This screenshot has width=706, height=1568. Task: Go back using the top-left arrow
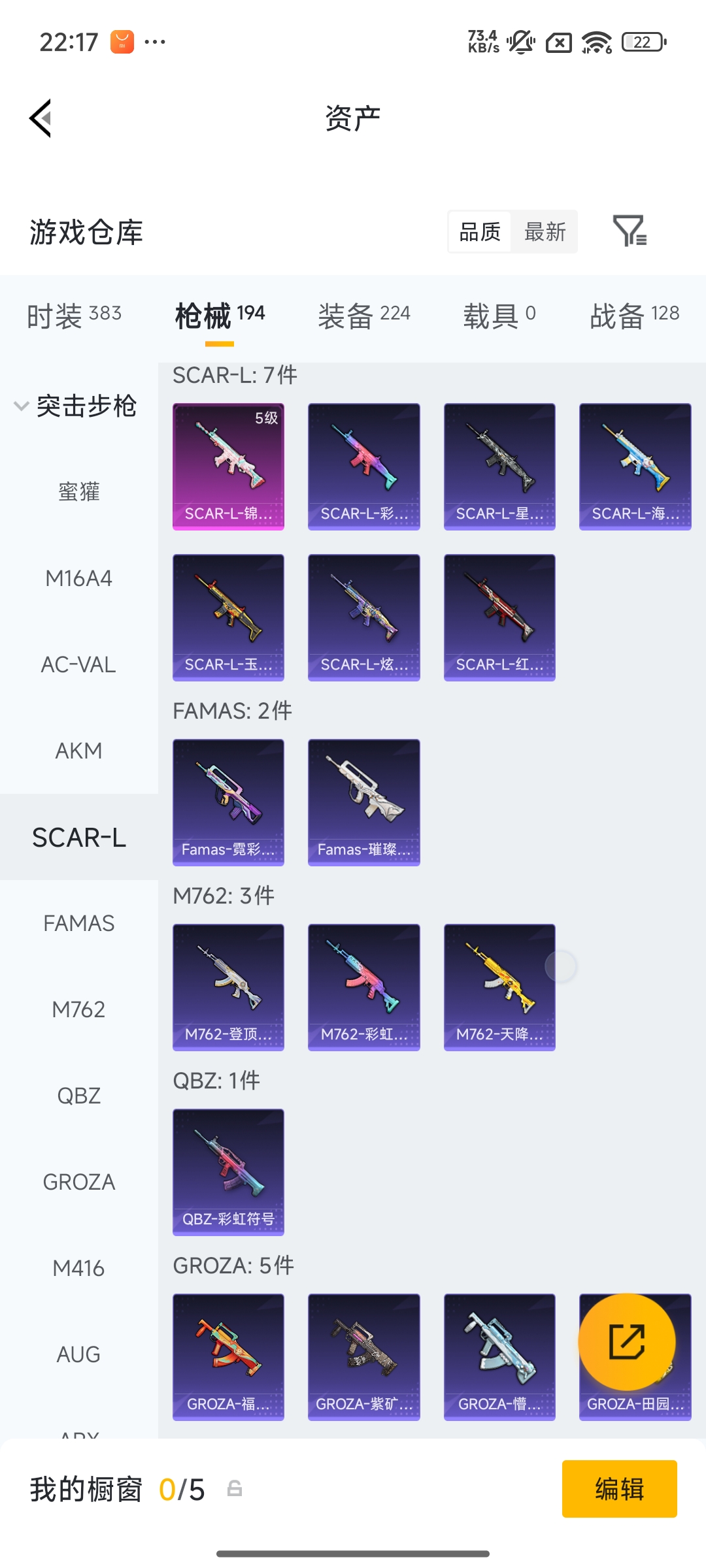click(41, 118)
